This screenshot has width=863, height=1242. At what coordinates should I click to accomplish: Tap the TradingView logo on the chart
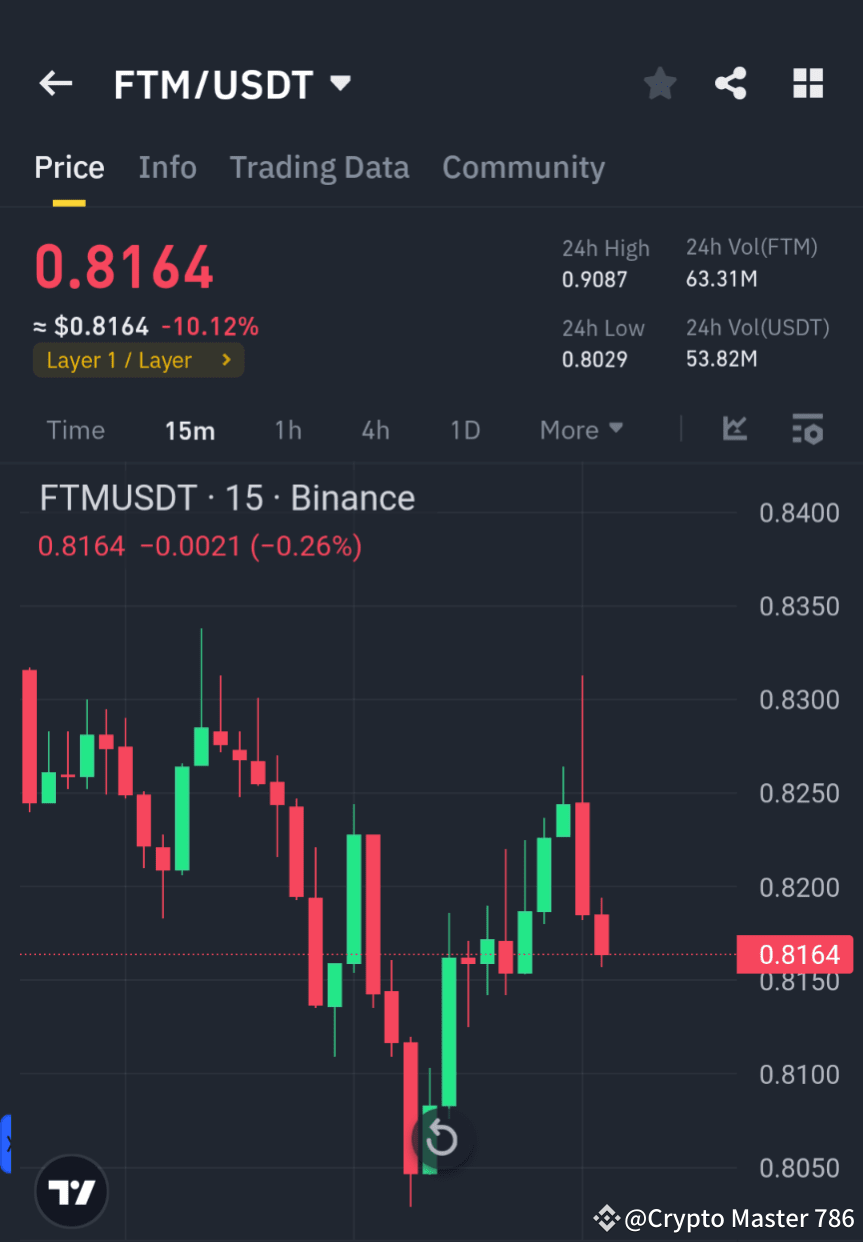[70, 1191]
